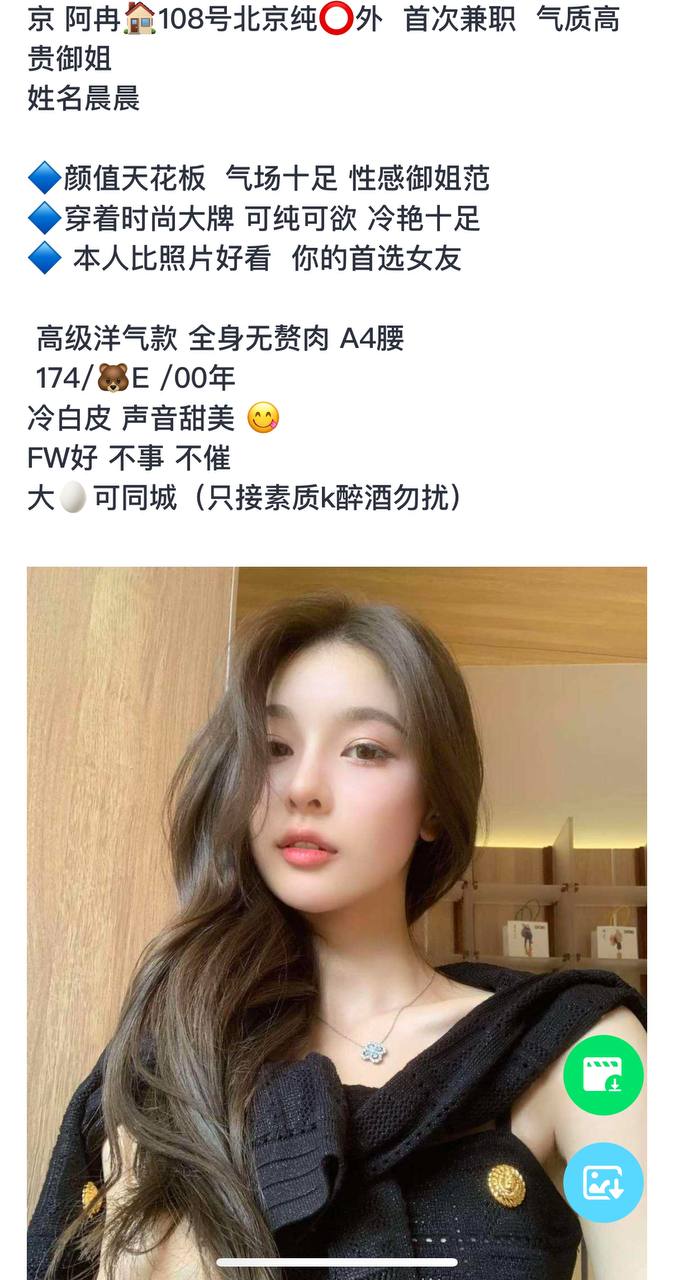Image resolution: width=674 pixels, height=1280 pixels.
Task: Tap the blue image download button
Action: (x=602, y=1182)
